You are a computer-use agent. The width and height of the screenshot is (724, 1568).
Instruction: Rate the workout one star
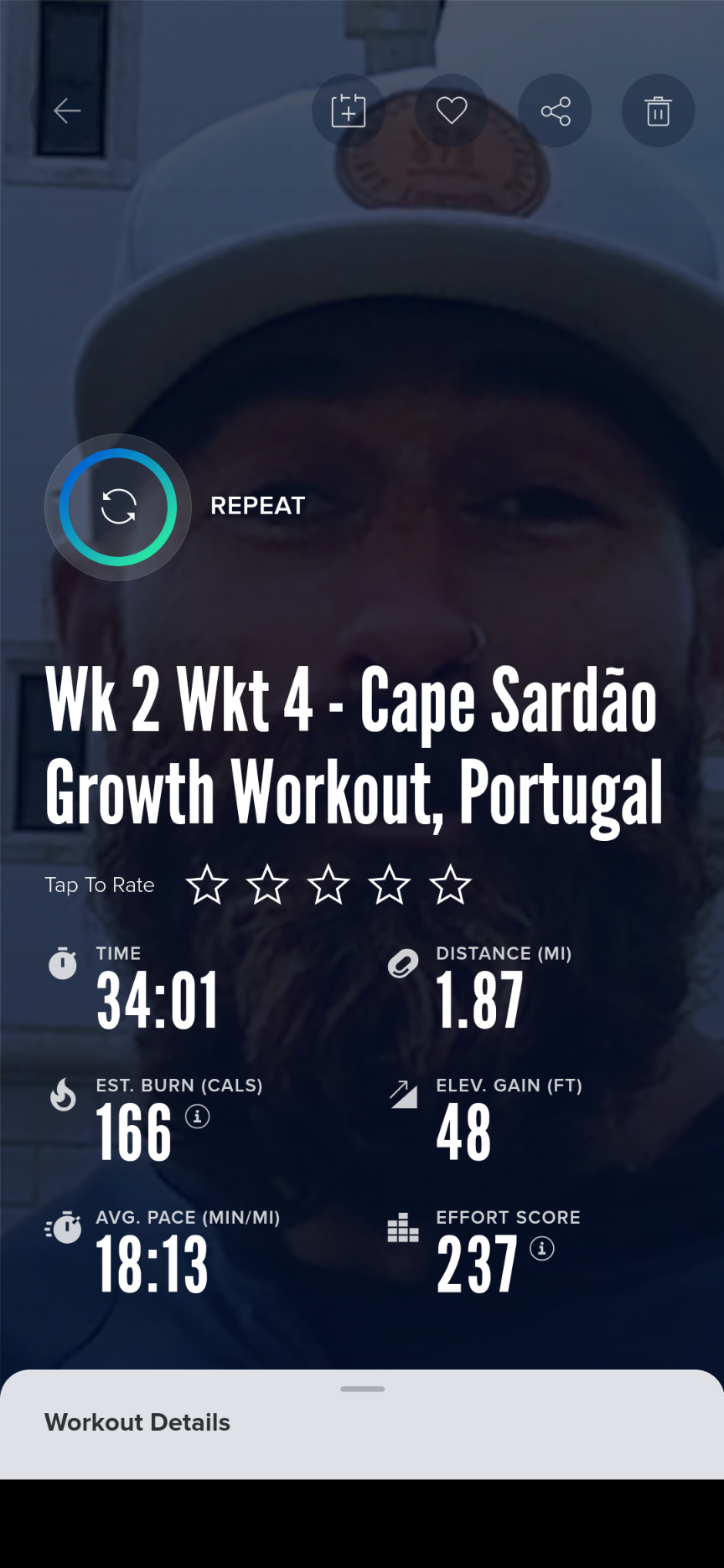pos(206,885)
